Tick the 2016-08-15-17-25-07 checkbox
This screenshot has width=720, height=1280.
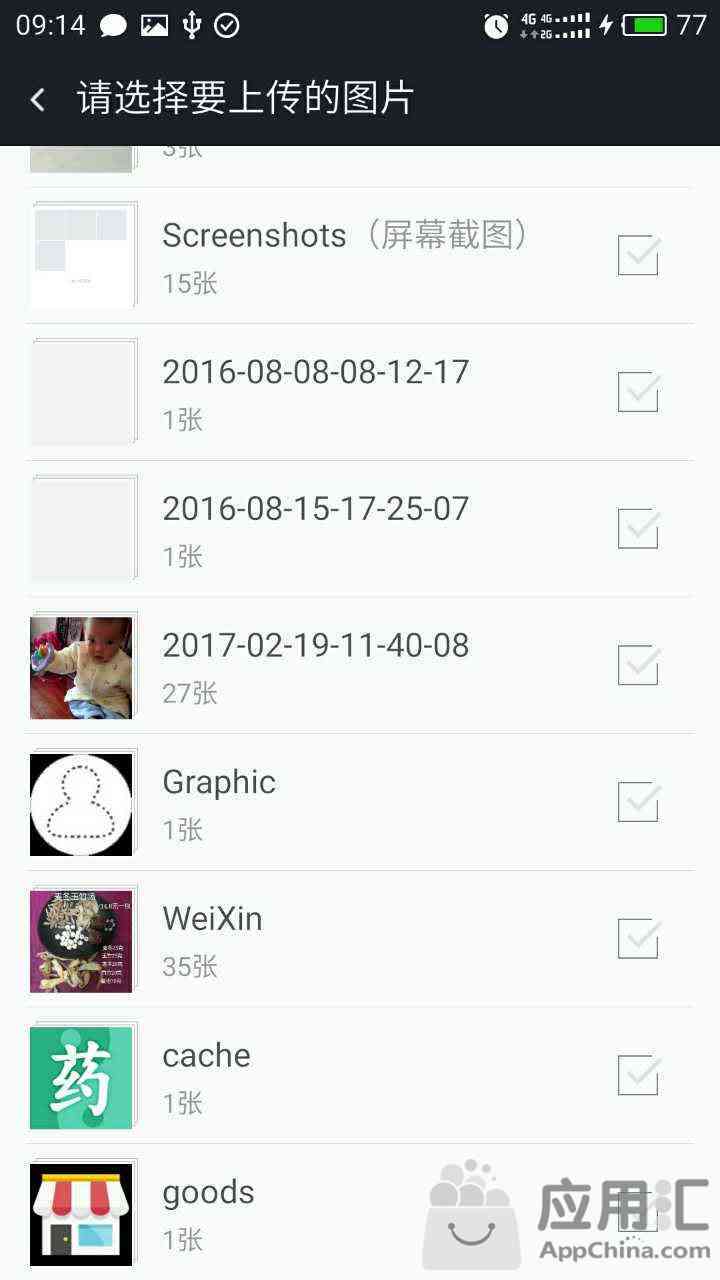coord(638,529)
